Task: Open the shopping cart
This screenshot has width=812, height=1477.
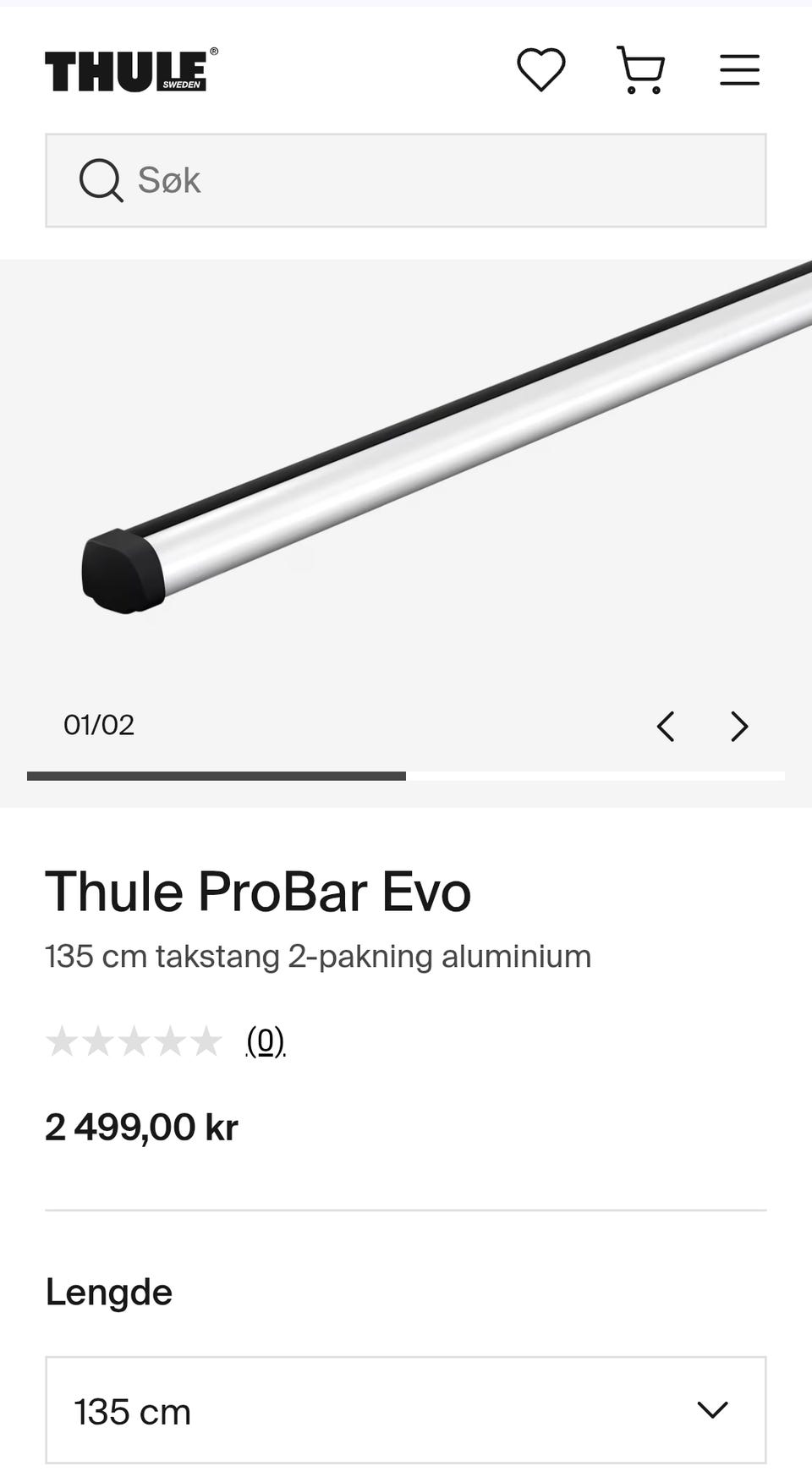Action: 640,69
